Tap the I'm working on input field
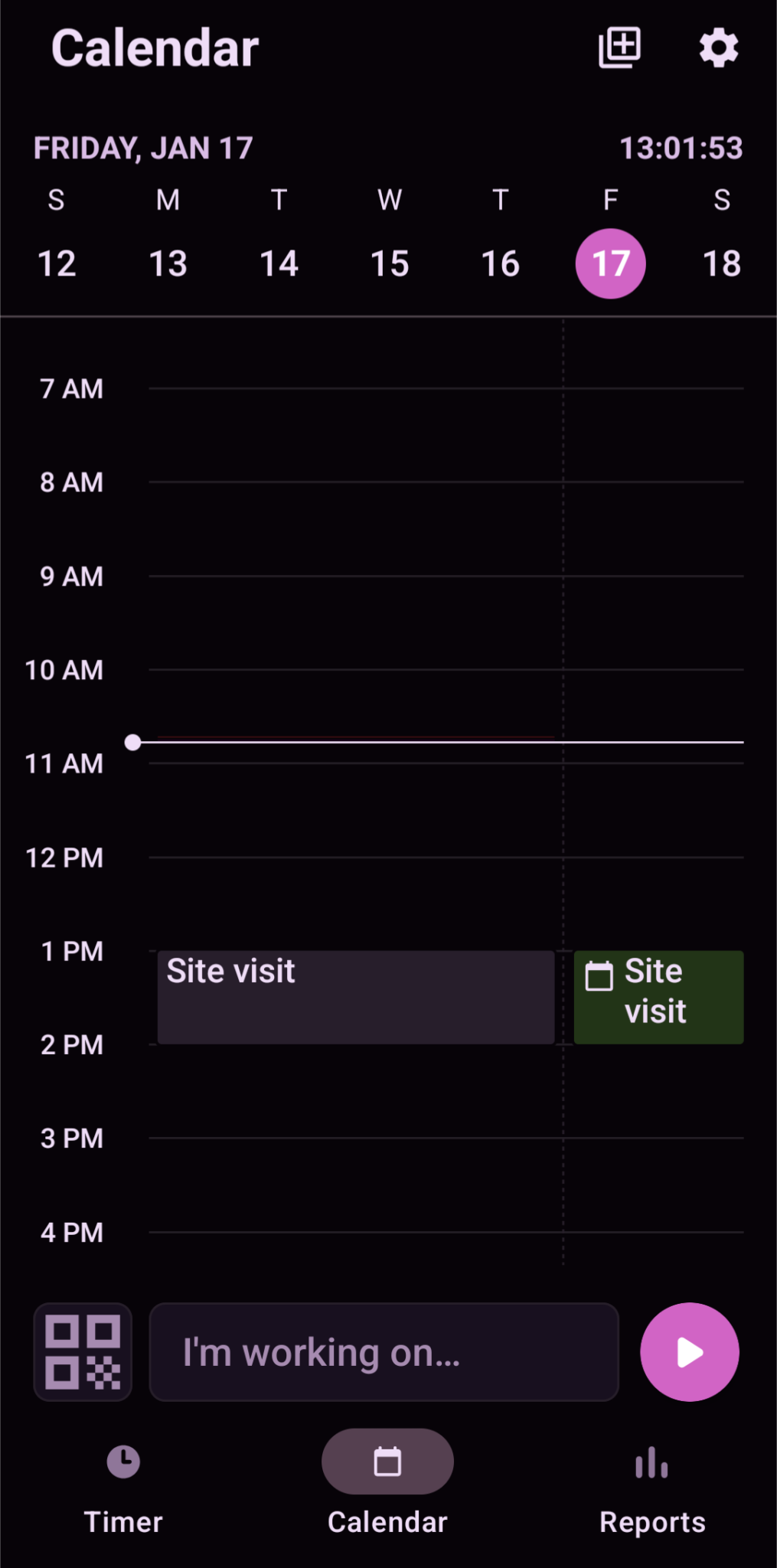777x1568 pixels. 383,1351
